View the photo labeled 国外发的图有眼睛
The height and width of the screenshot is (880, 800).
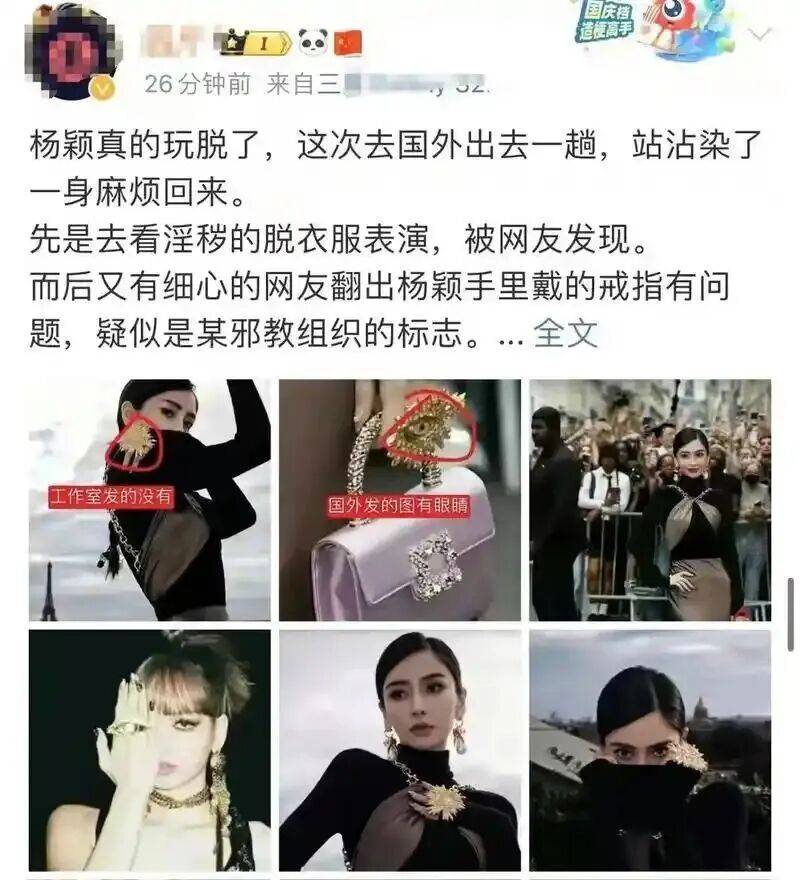click(x=400, y=500)
